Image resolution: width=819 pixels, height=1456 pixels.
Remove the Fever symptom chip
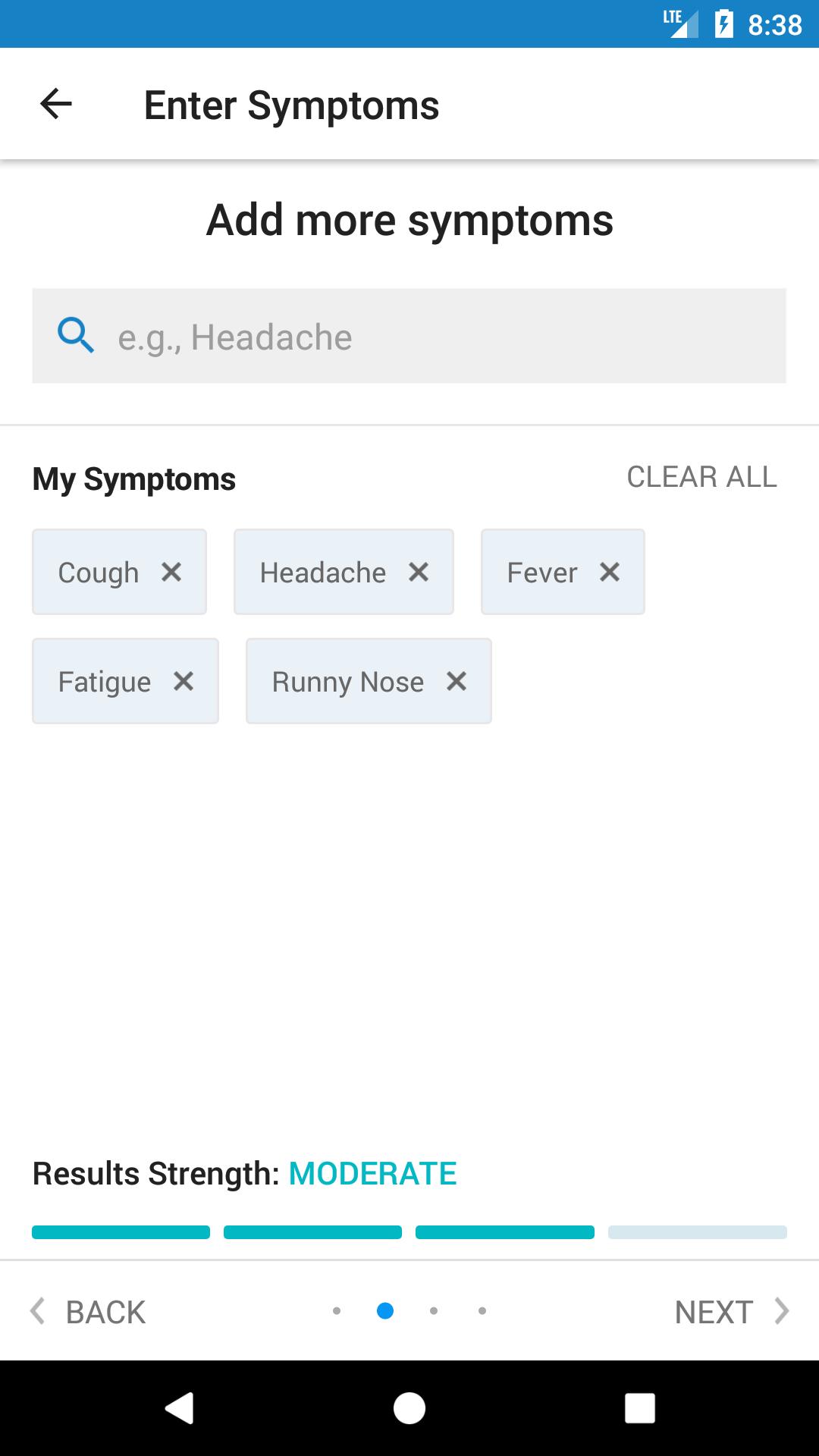click(x=610, y=572)
